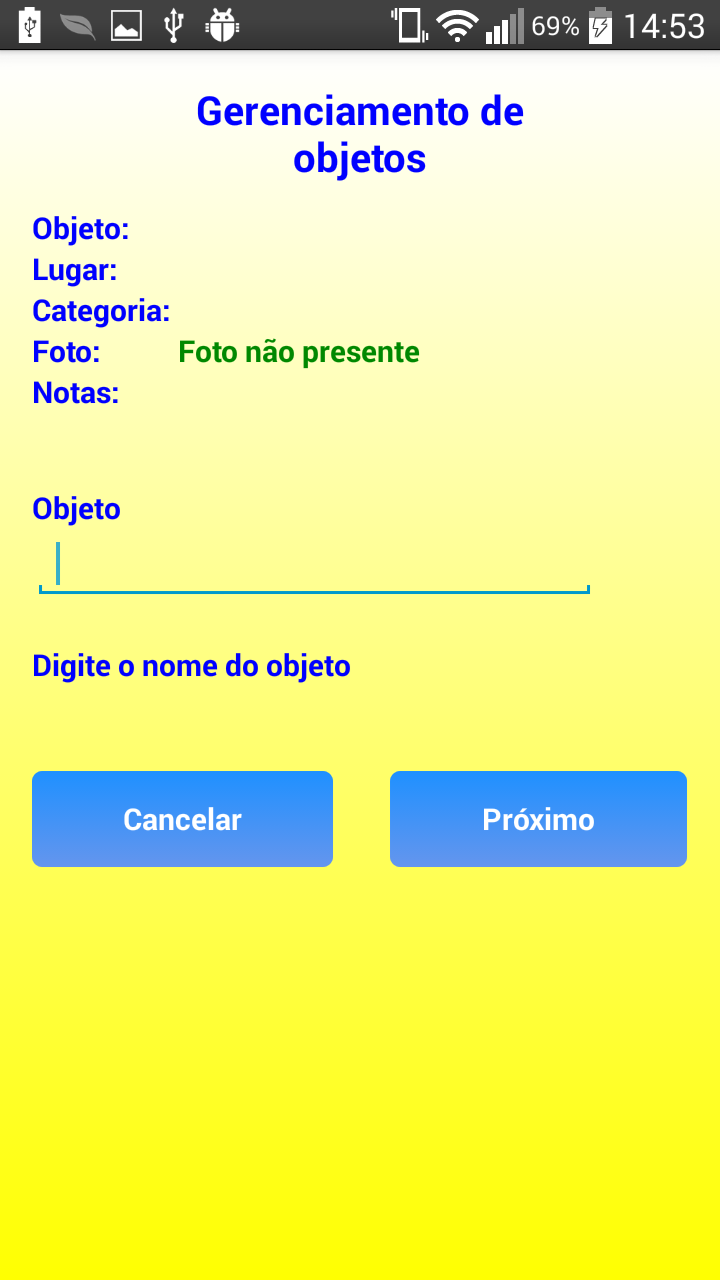The width and height of the screenshot is (720, 1280).
Task: Tap the Cancelar button
Action: pos(182,819)
